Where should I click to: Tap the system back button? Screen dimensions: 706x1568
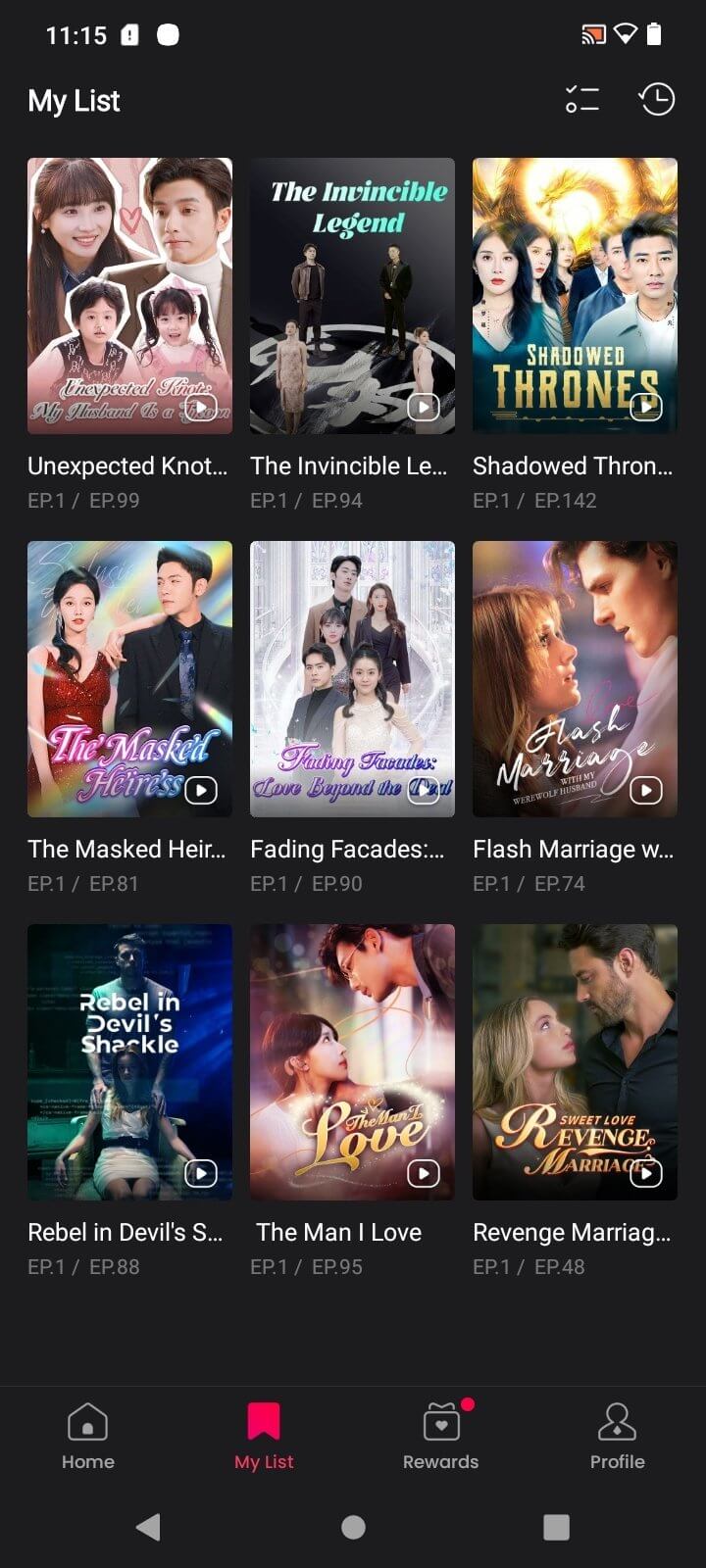(148, 1527)
